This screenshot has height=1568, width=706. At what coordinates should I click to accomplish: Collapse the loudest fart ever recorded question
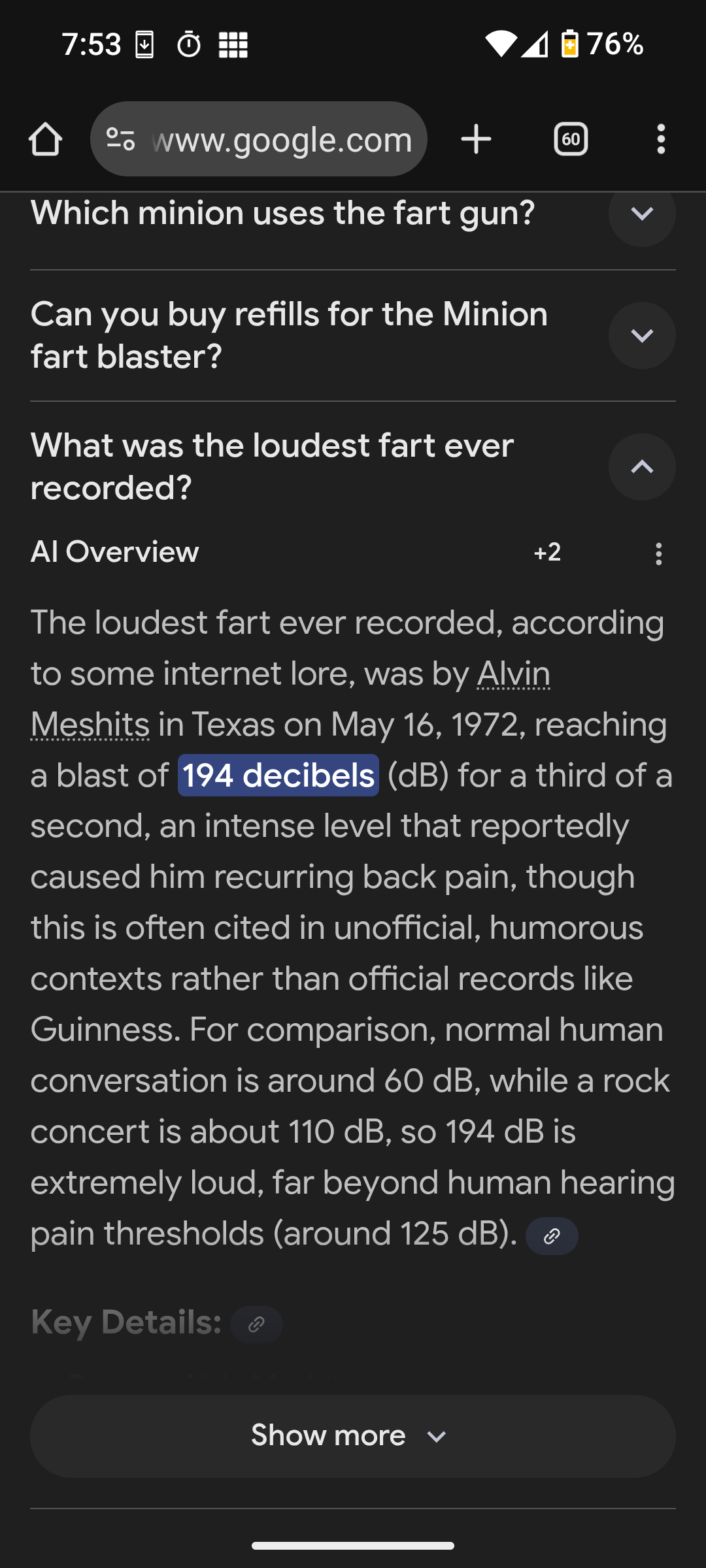click(642, 466)
